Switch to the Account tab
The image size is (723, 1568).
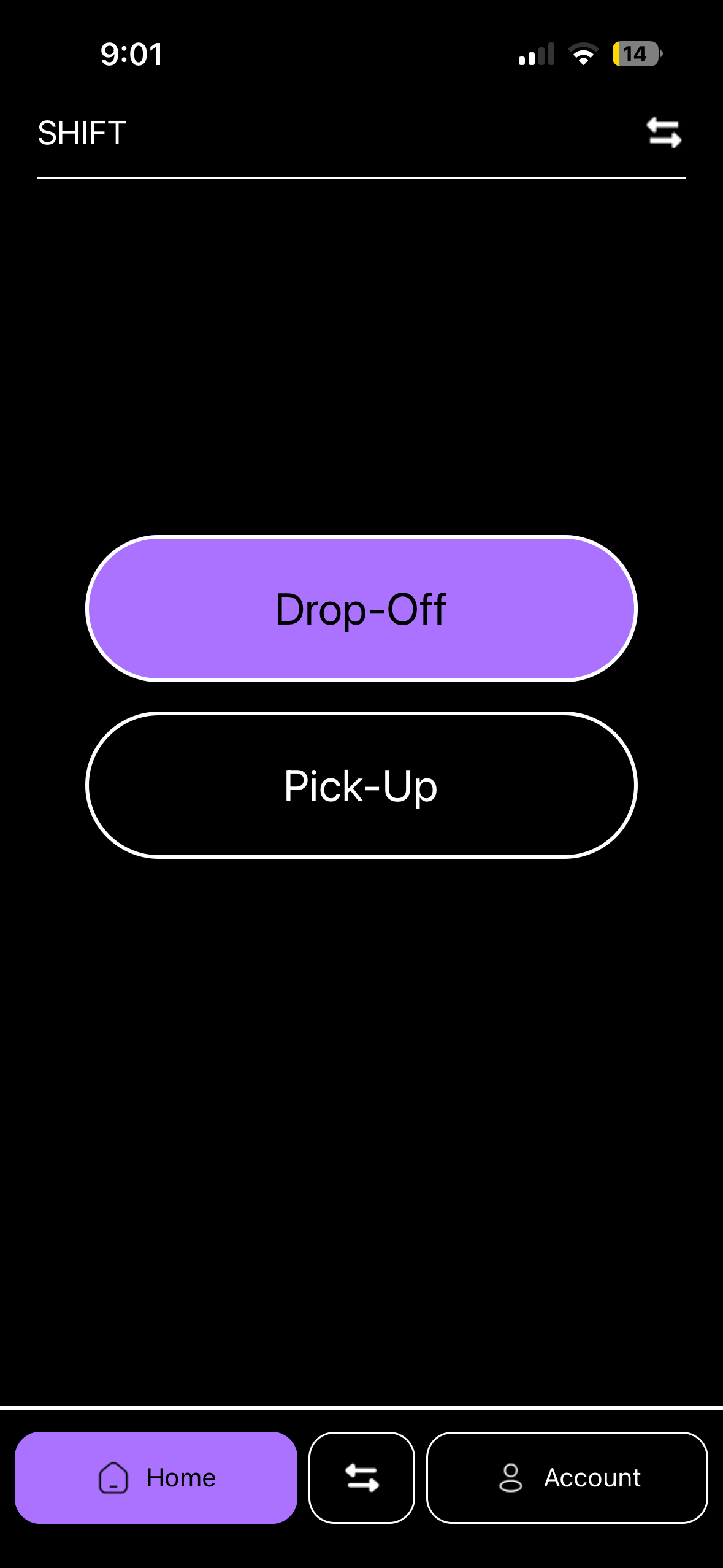tap(566, 1478)
